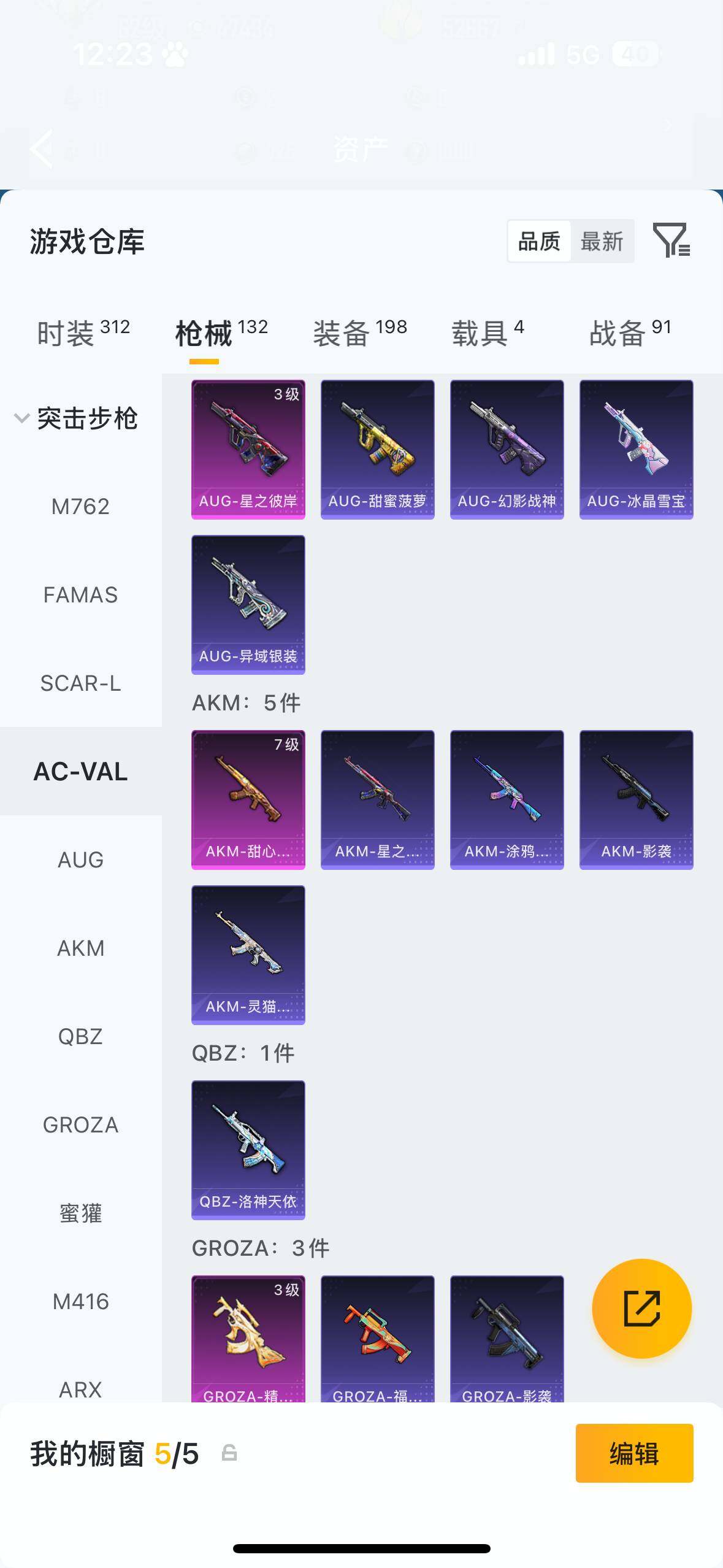Switch to the 时装 tab
The height and width of the screenshot is (1568, 723).
coord(83,333)
